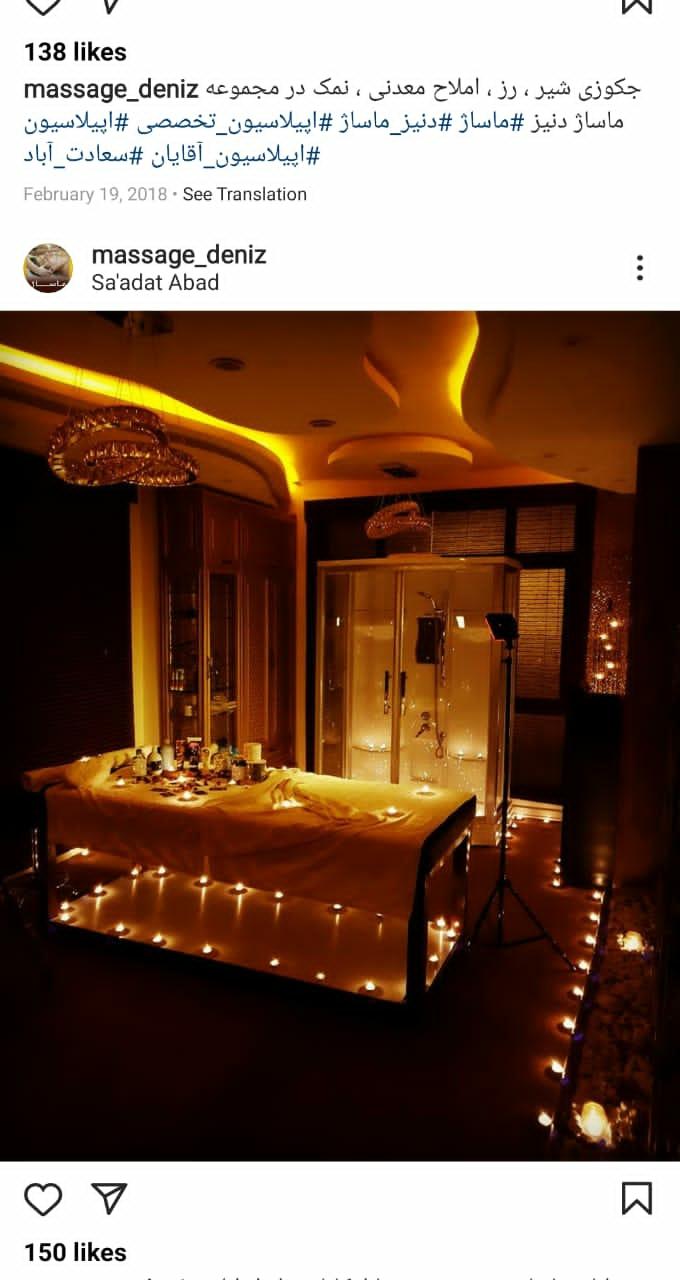Open massage_deniz profile from the post header

point(179,255)
